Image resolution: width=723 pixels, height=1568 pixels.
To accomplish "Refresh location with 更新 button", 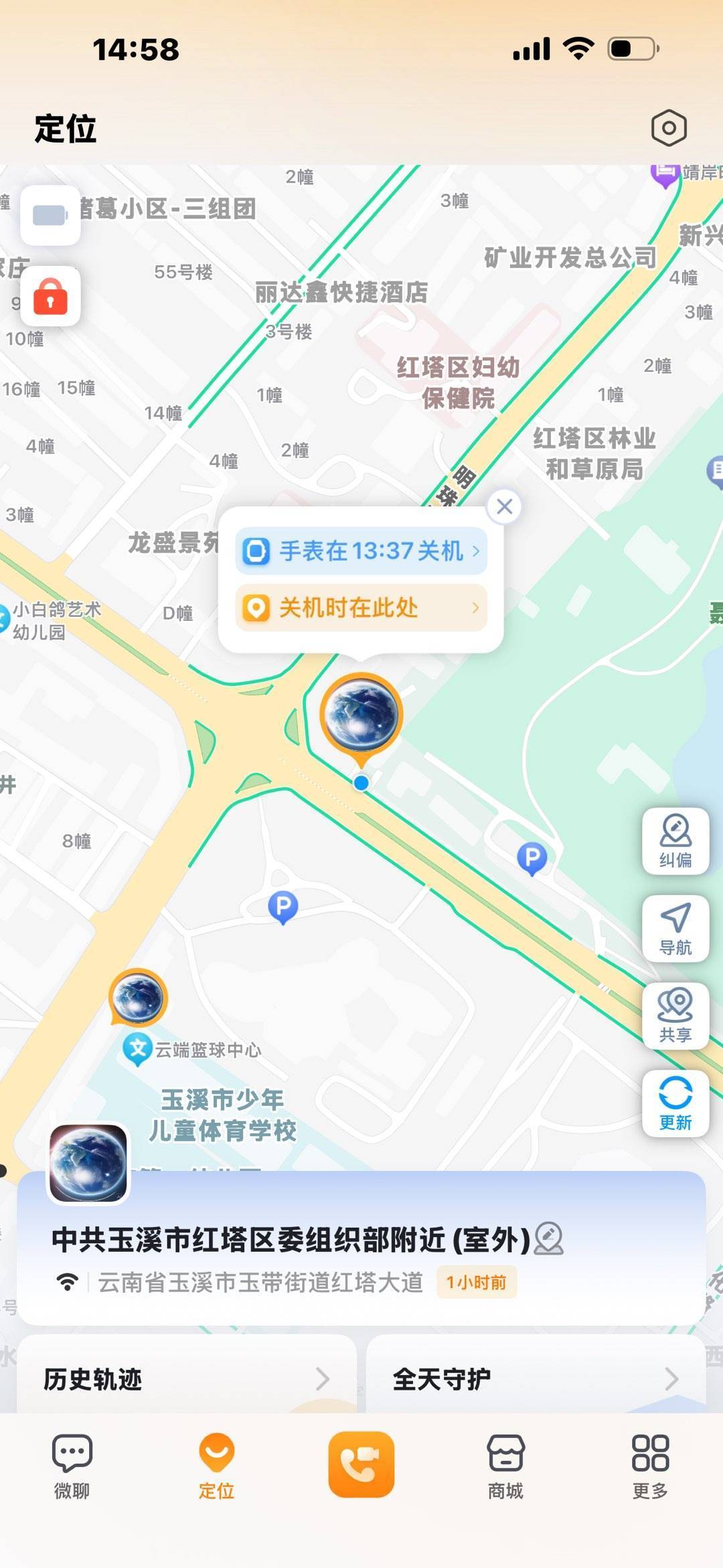I will [675, 1103].
